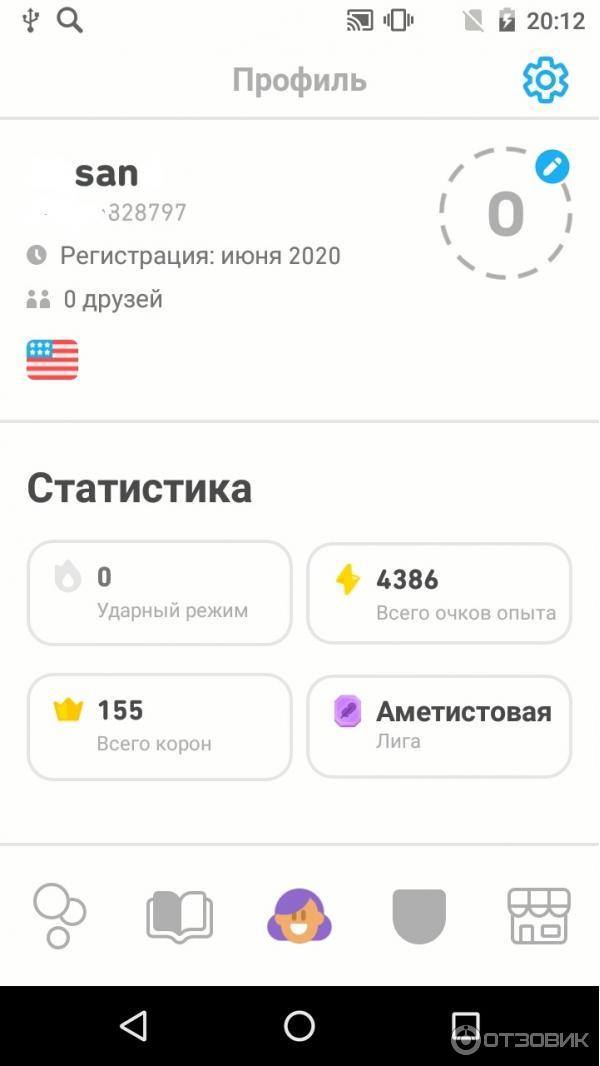Go back with system back button
The height and width of the screenshot is (1066, 600).
[x=133, y=1026]
